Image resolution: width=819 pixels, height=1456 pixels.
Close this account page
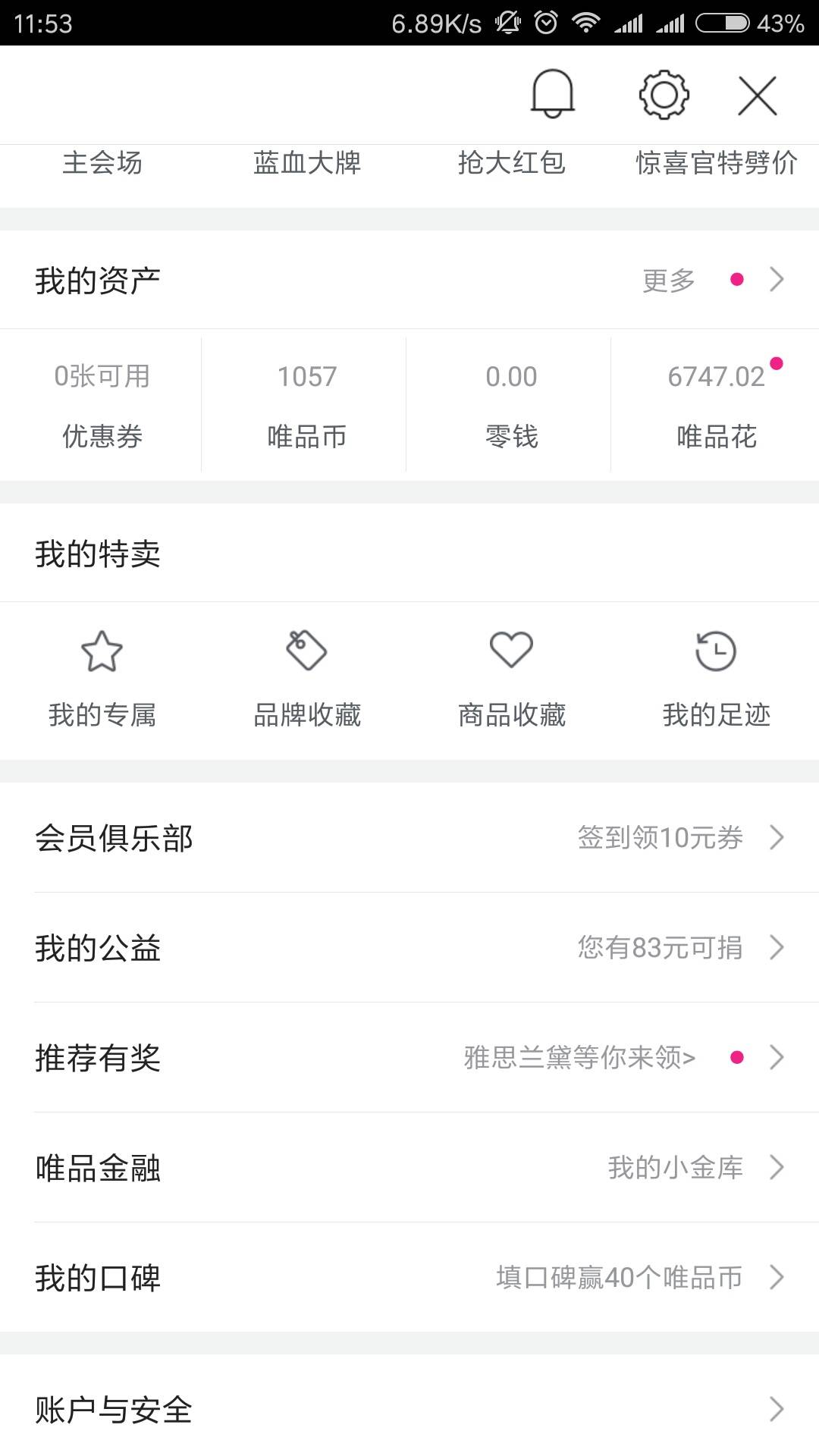tap(758, 96)
